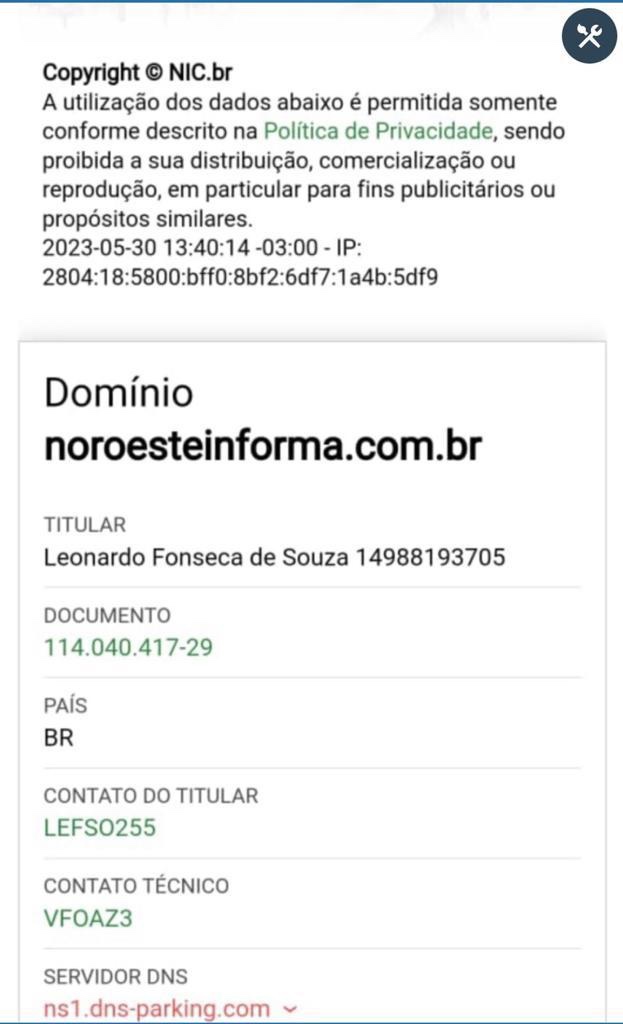Open holder contact LEFSO255
The width and height of the screenshot is (623, 1024).
point(100,827)
